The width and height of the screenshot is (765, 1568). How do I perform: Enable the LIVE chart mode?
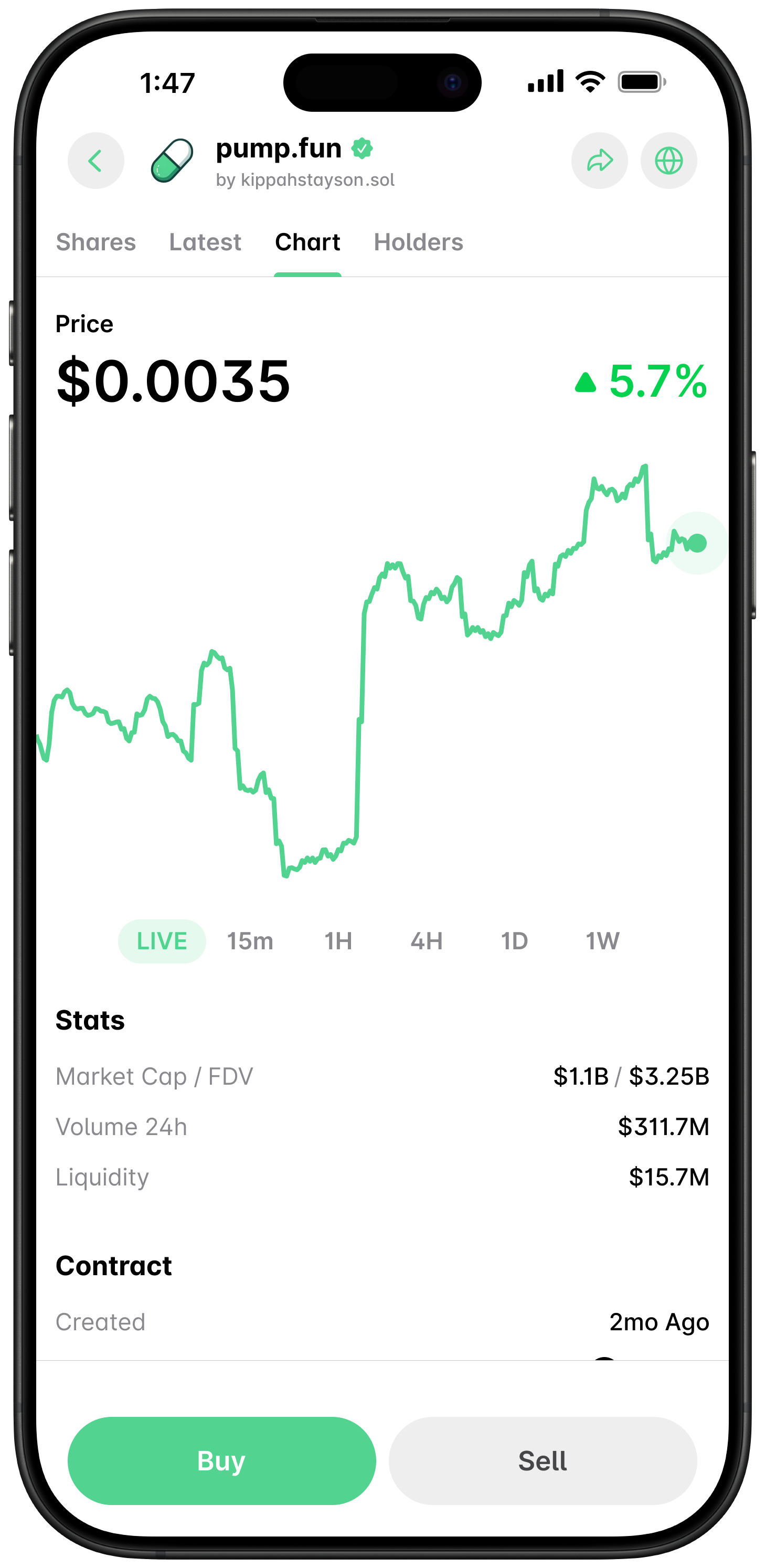pyautogui.click(x=161, y=940)
